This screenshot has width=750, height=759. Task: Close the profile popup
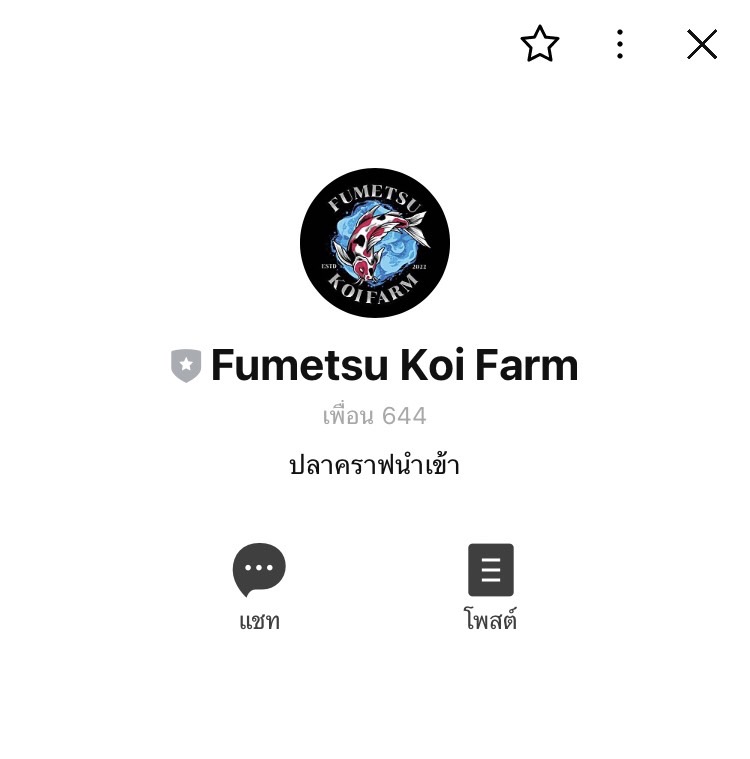point(702,44)
